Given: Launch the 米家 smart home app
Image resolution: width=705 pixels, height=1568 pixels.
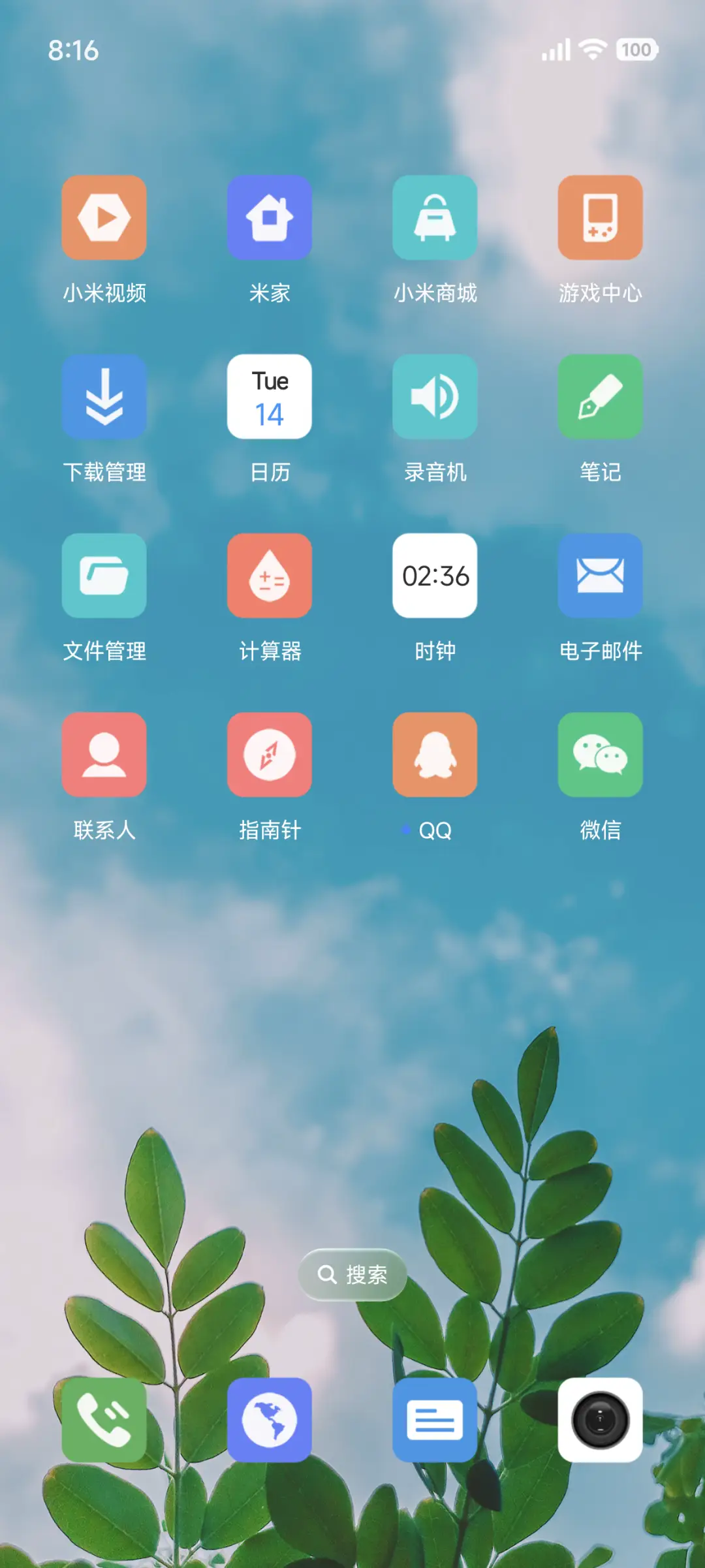Looking at the screenshot, I should coord(270,217).
